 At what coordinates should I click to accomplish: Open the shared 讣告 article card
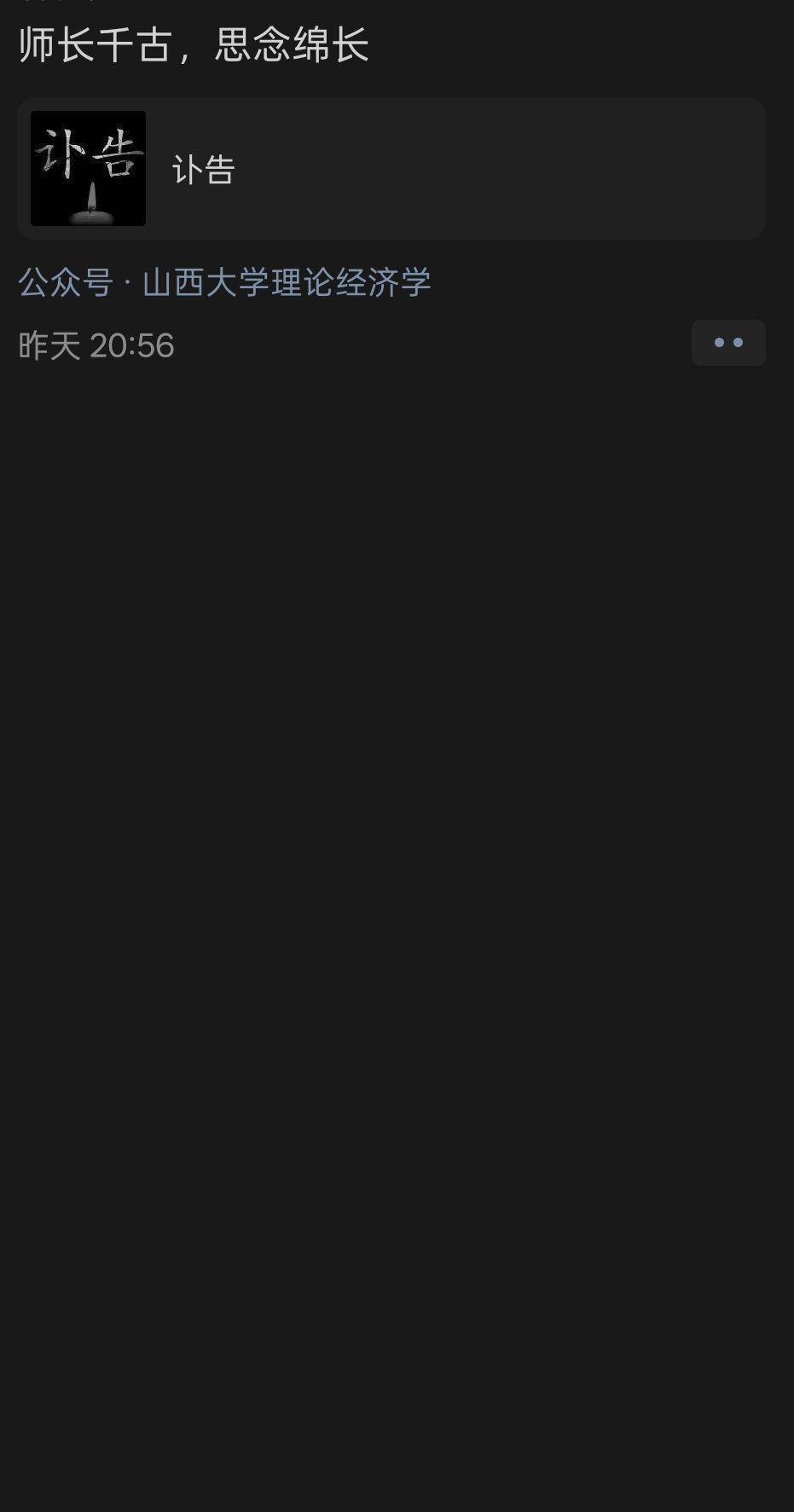click(x=391, y=169)
